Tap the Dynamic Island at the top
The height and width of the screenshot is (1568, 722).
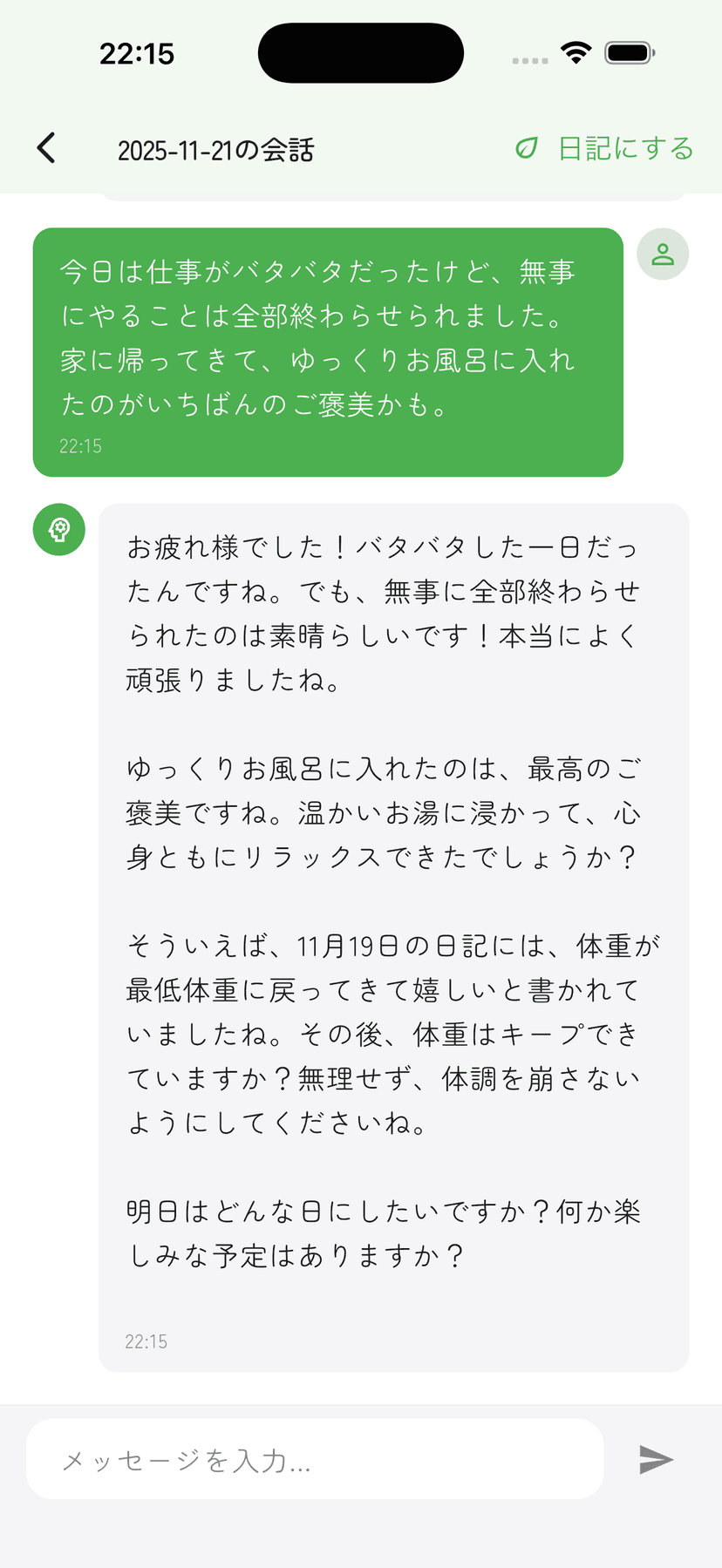[360, 52]
